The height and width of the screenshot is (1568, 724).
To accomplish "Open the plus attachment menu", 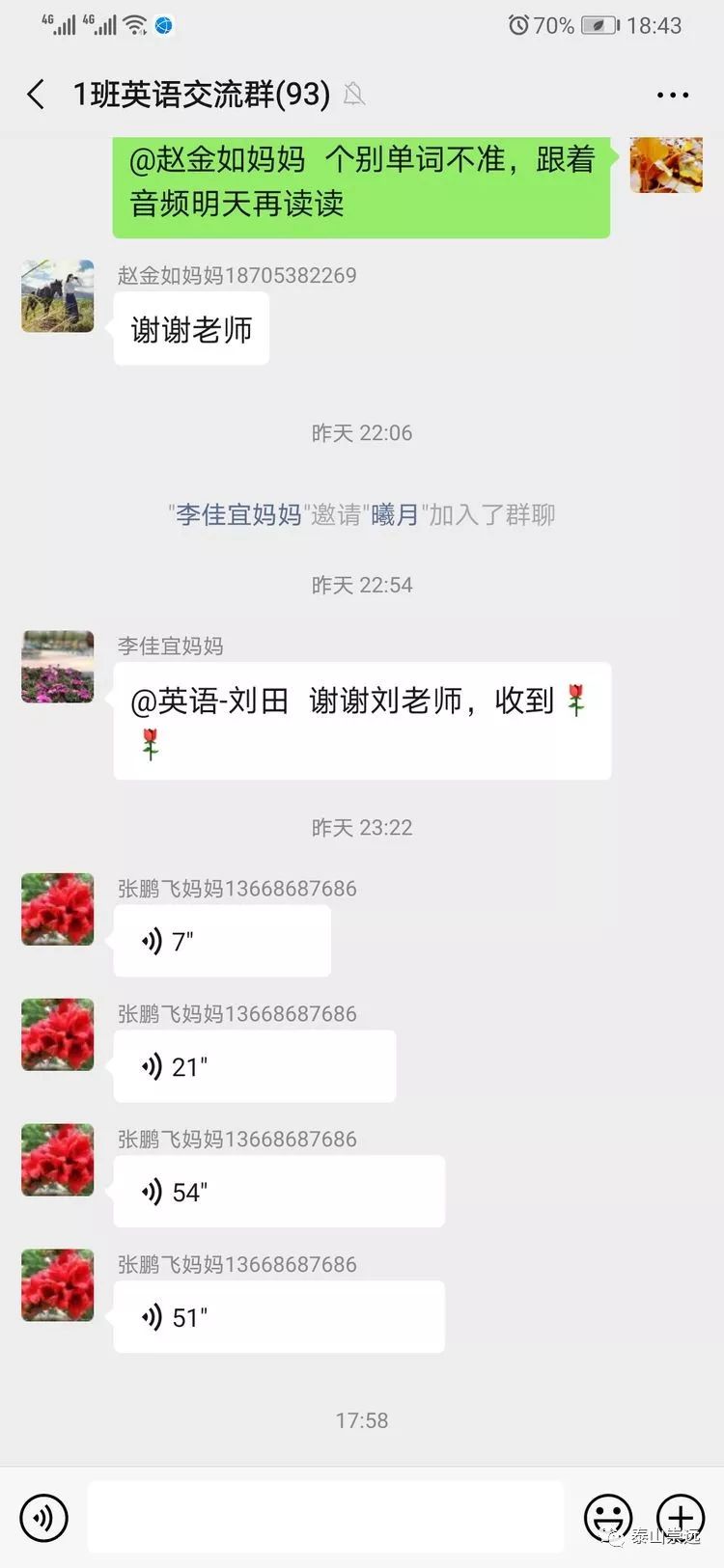I will [x=681, y=1518].
